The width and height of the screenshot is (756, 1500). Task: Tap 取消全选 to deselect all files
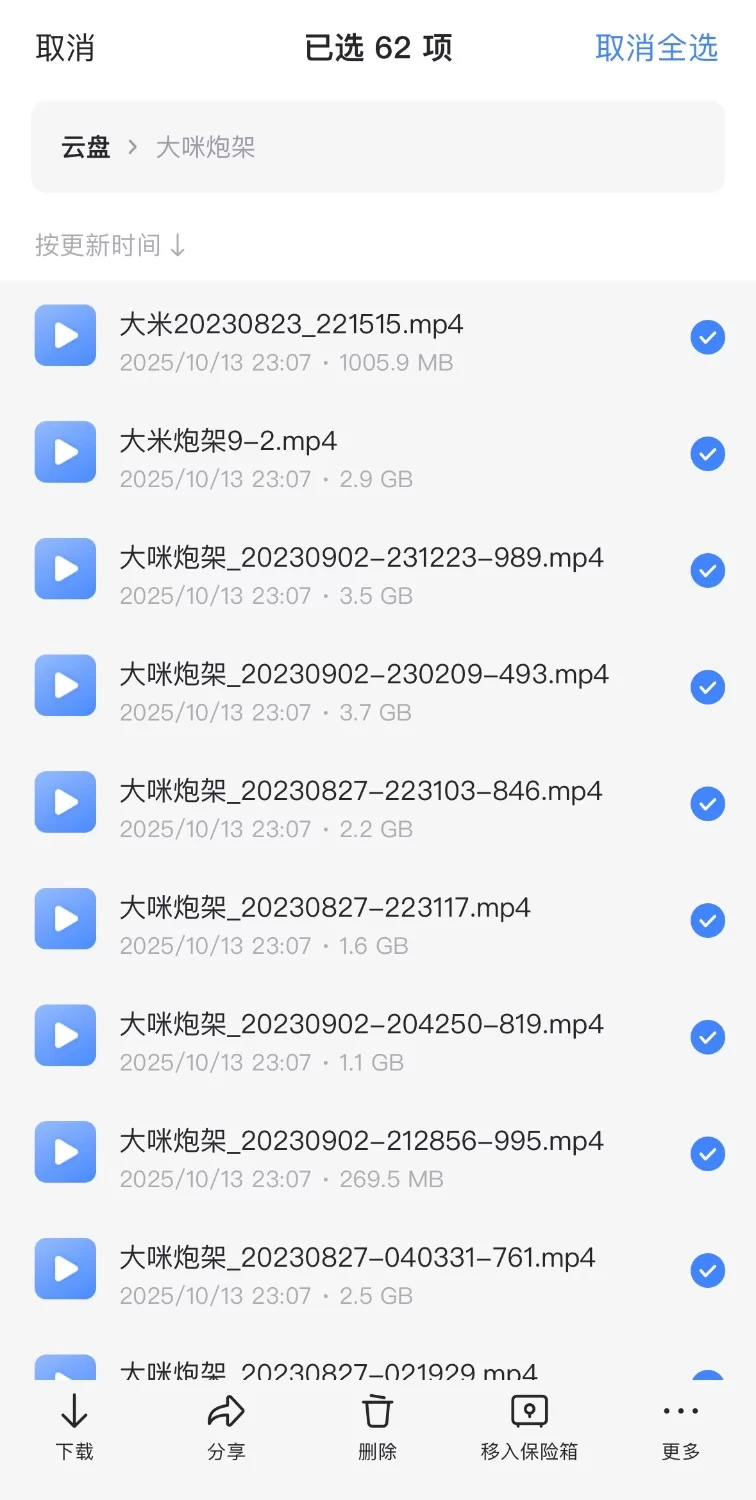(656, 47)
